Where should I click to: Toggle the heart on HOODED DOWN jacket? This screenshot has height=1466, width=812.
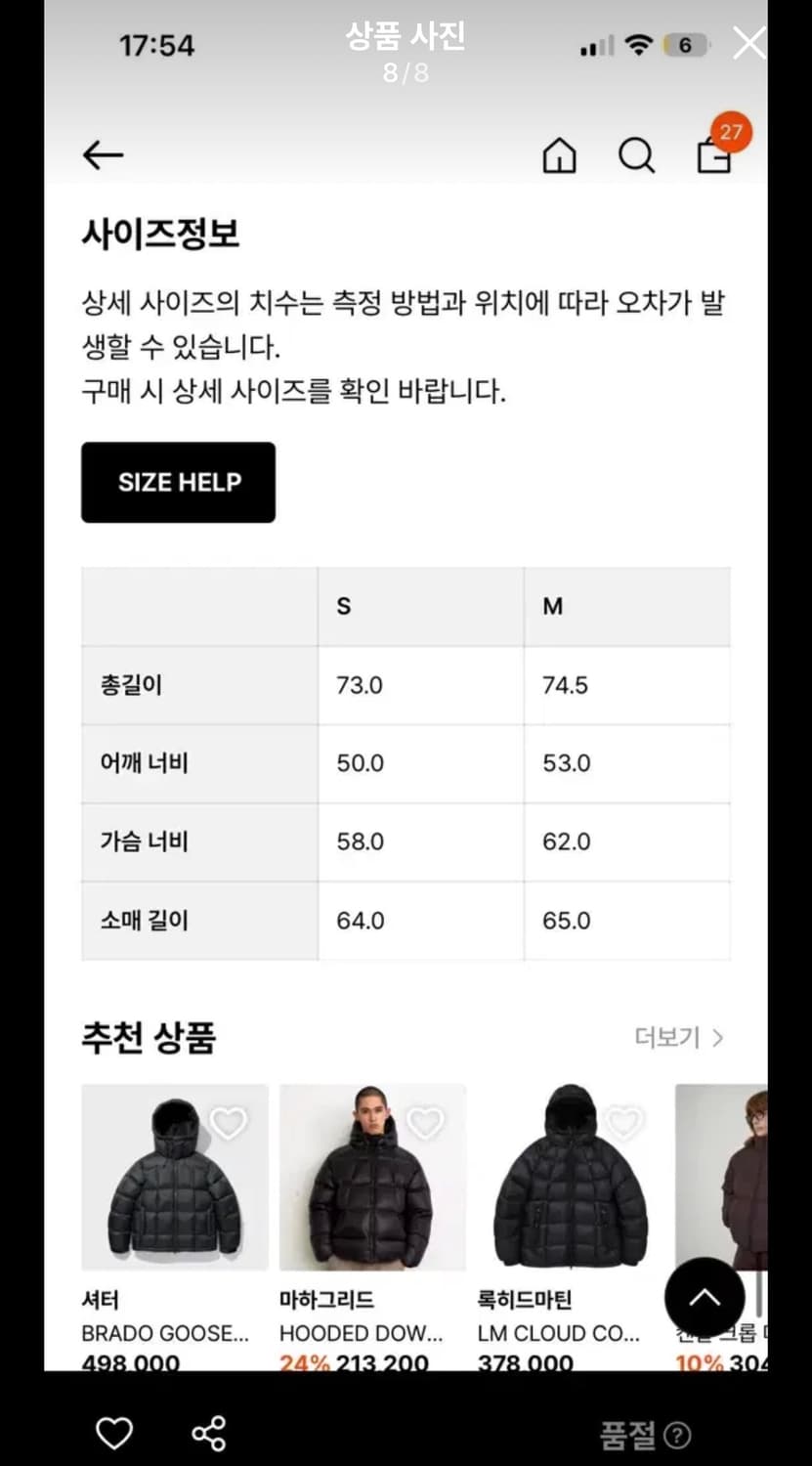point(423,1124)
